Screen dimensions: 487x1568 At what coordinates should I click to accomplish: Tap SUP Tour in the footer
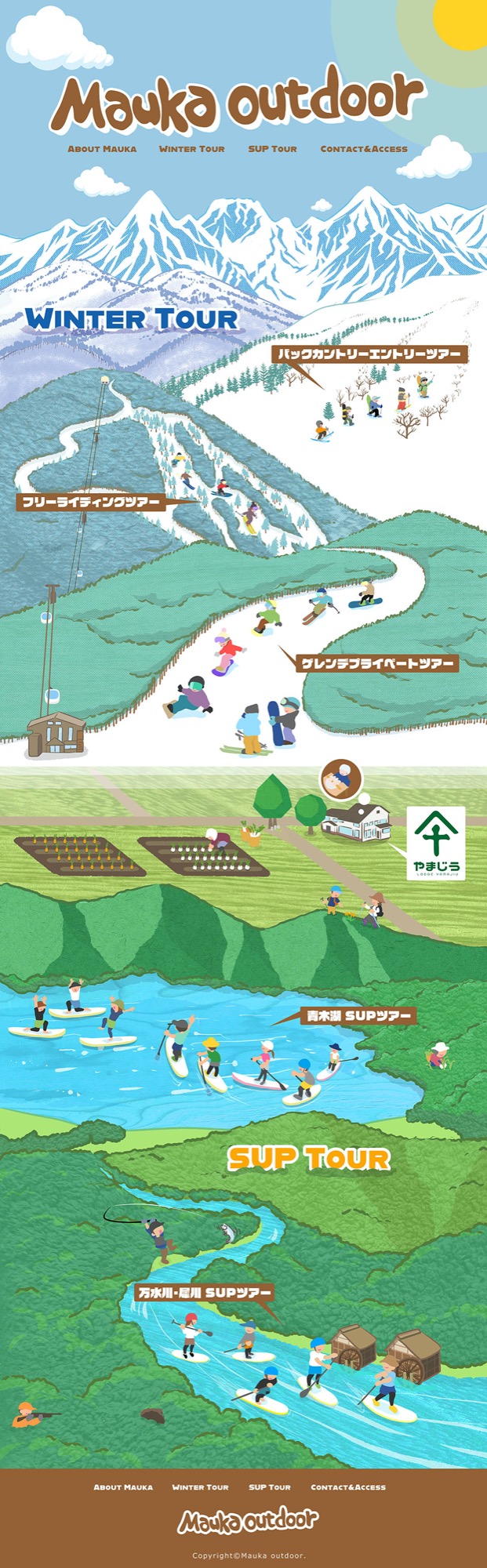pyautogui.click(x=269, y=1487)
